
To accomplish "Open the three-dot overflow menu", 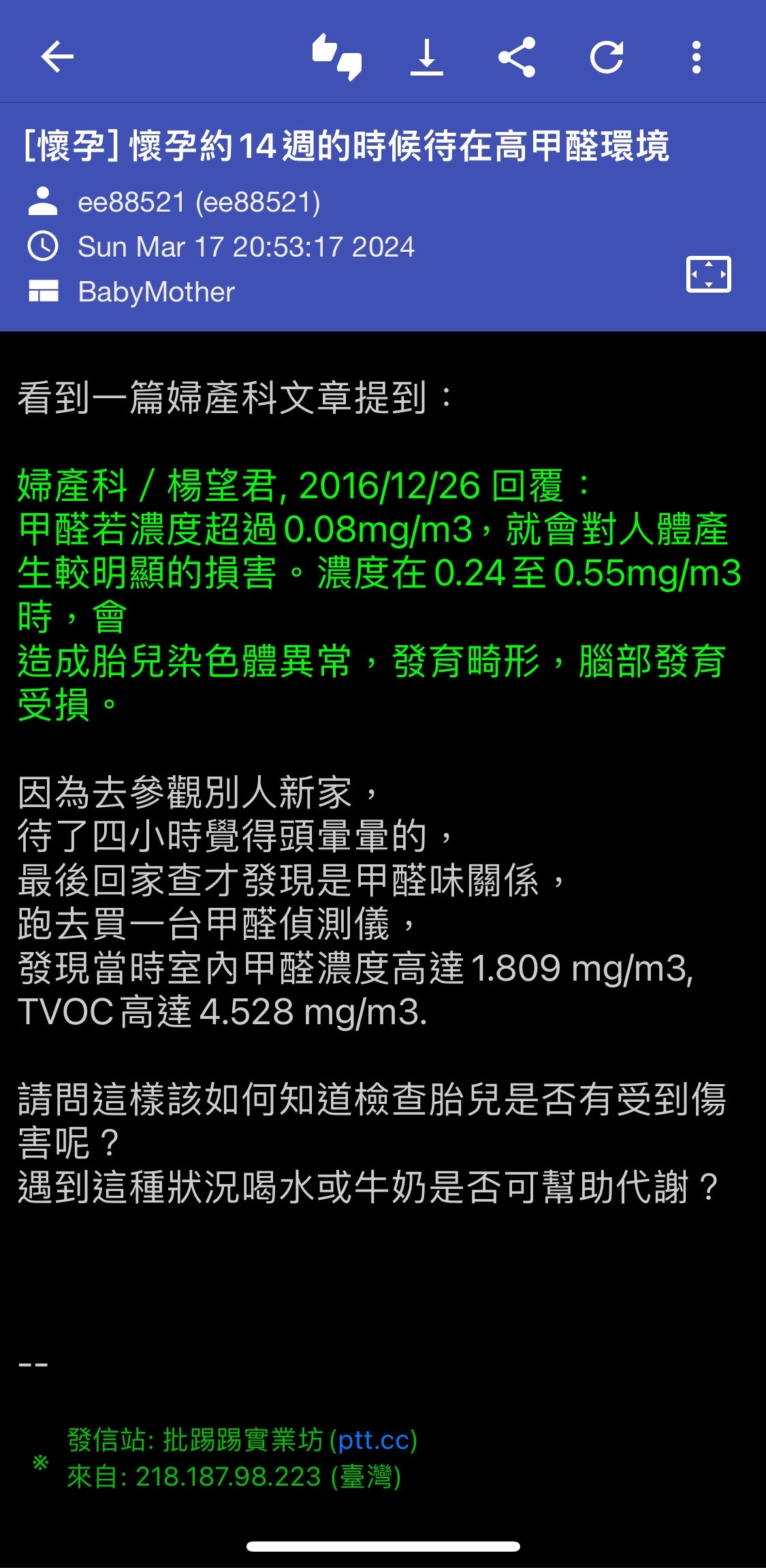I will point(696,57).
